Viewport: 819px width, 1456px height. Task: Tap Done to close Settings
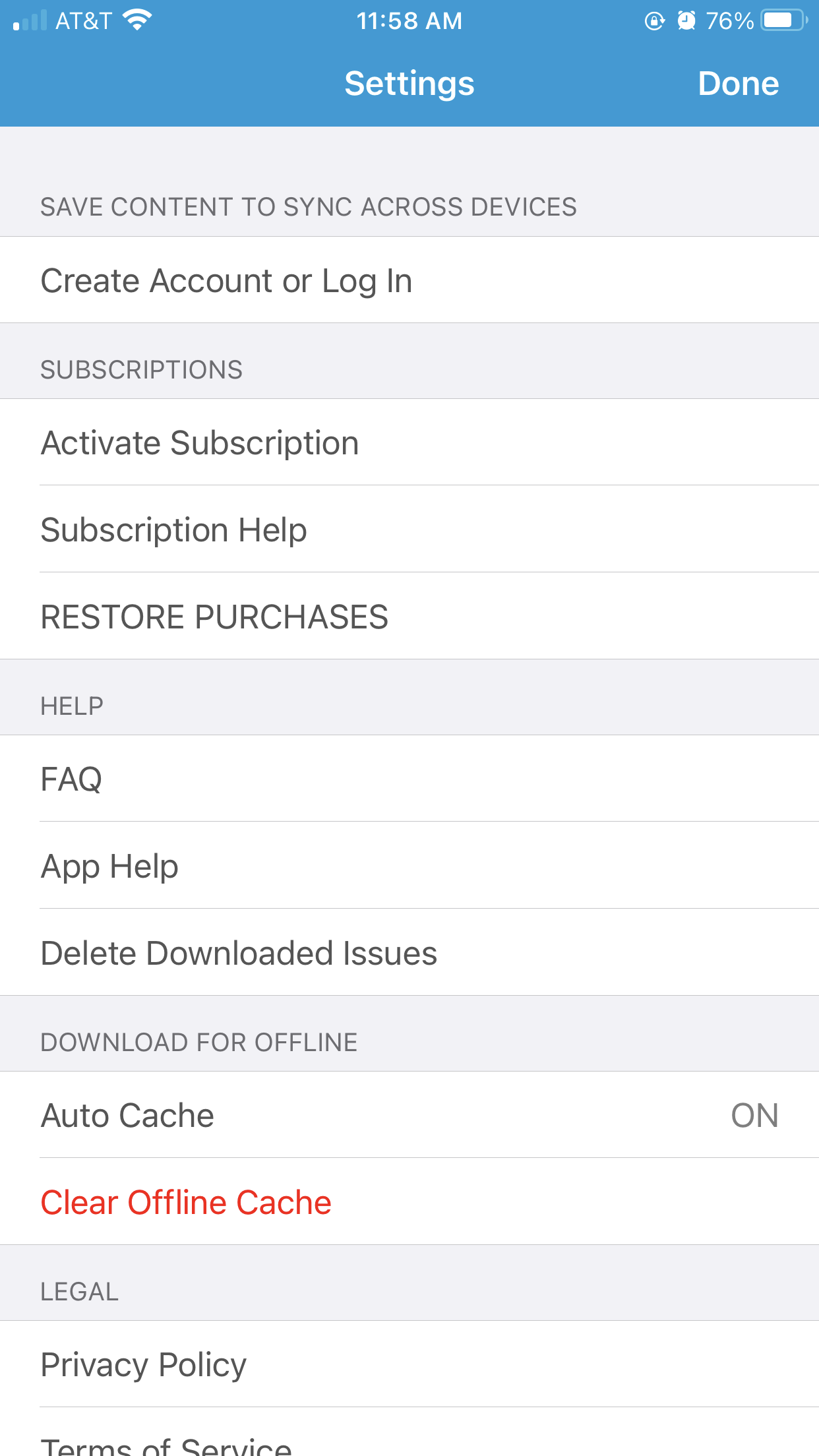738,84
